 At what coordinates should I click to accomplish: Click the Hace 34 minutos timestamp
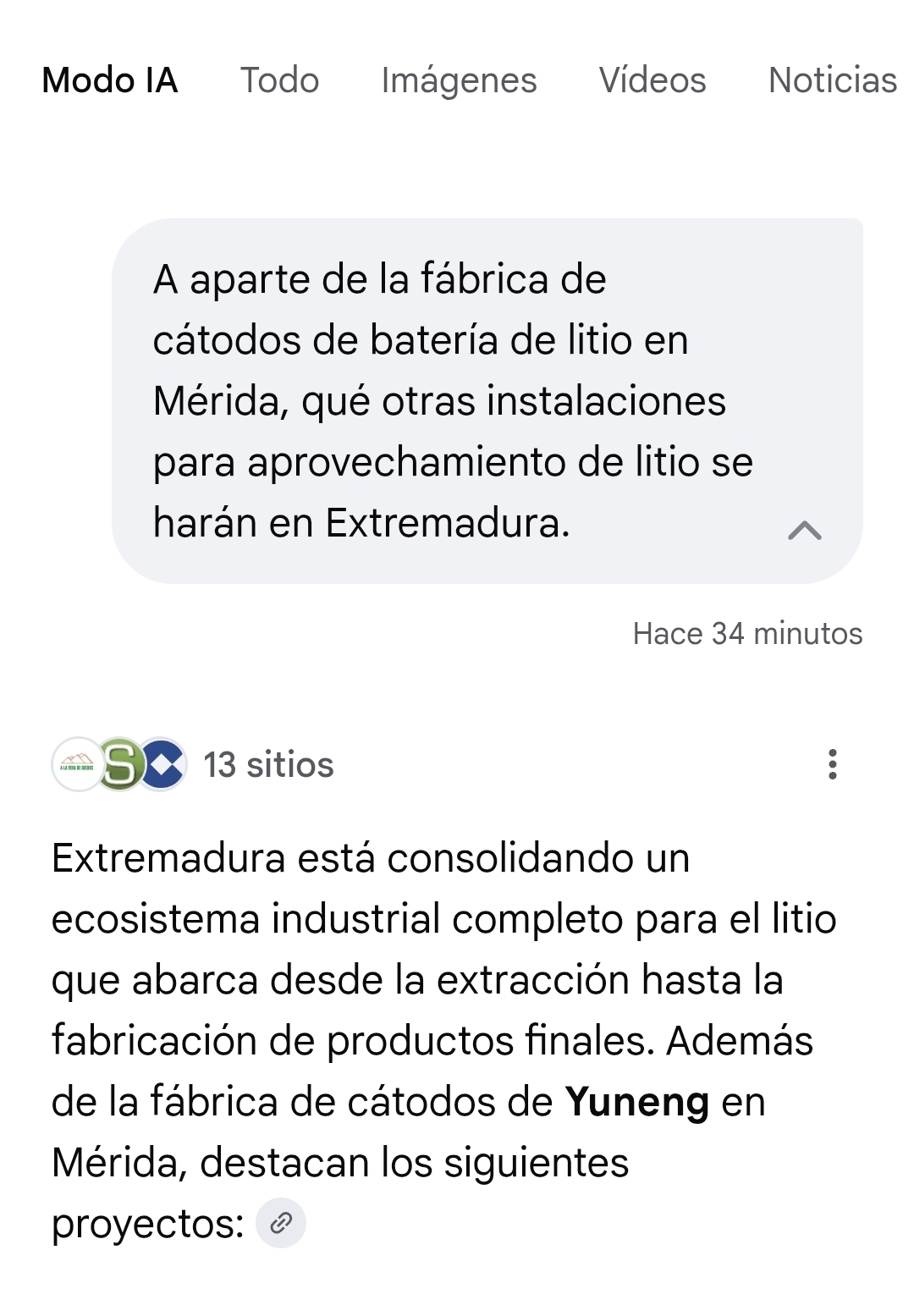[746, 631]
